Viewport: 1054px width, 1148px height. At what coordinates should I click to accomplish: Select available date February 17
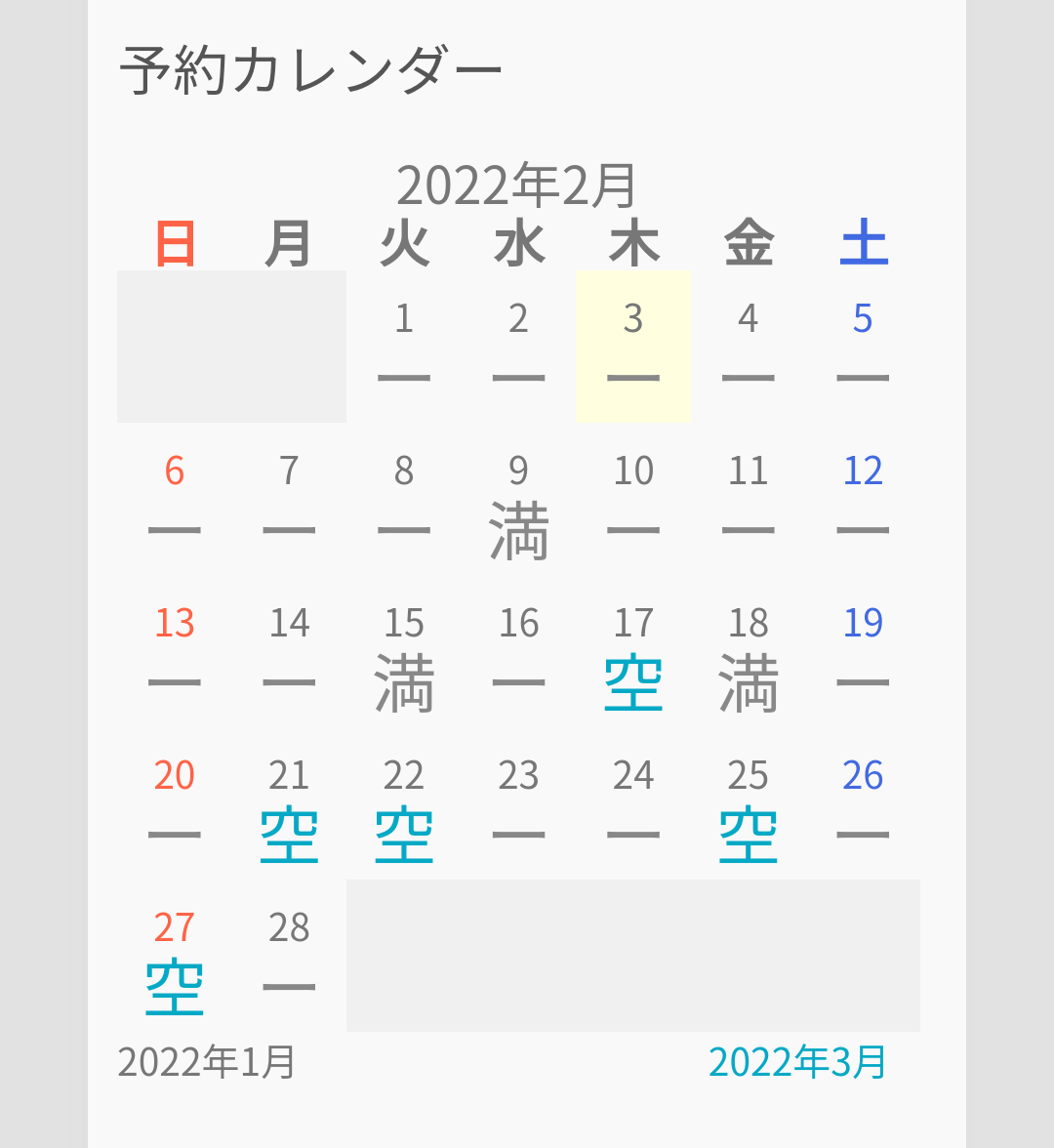coord(633,683)
